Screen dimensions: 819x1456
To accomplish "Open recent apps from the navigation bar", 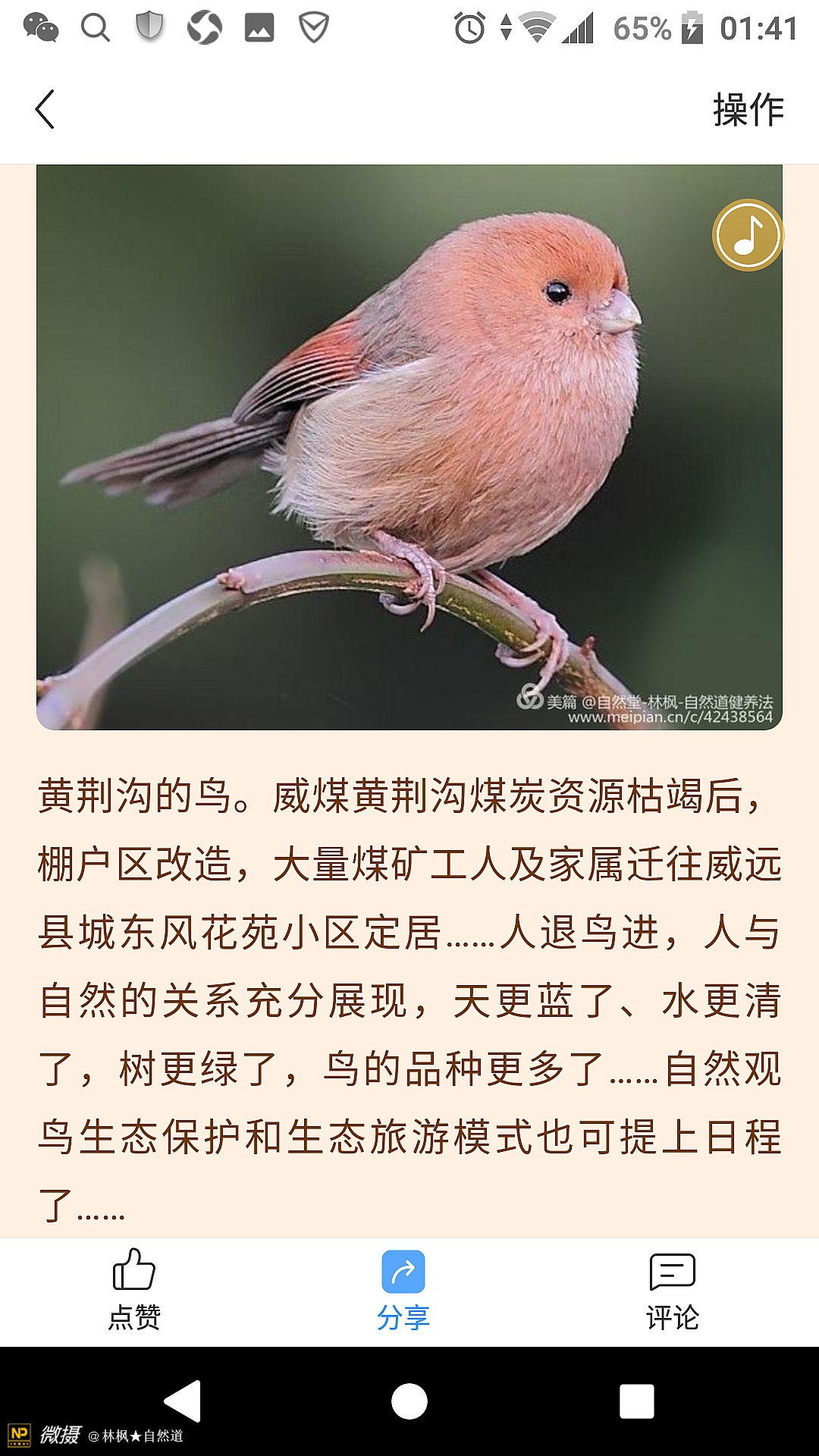I will (636, 1401).
